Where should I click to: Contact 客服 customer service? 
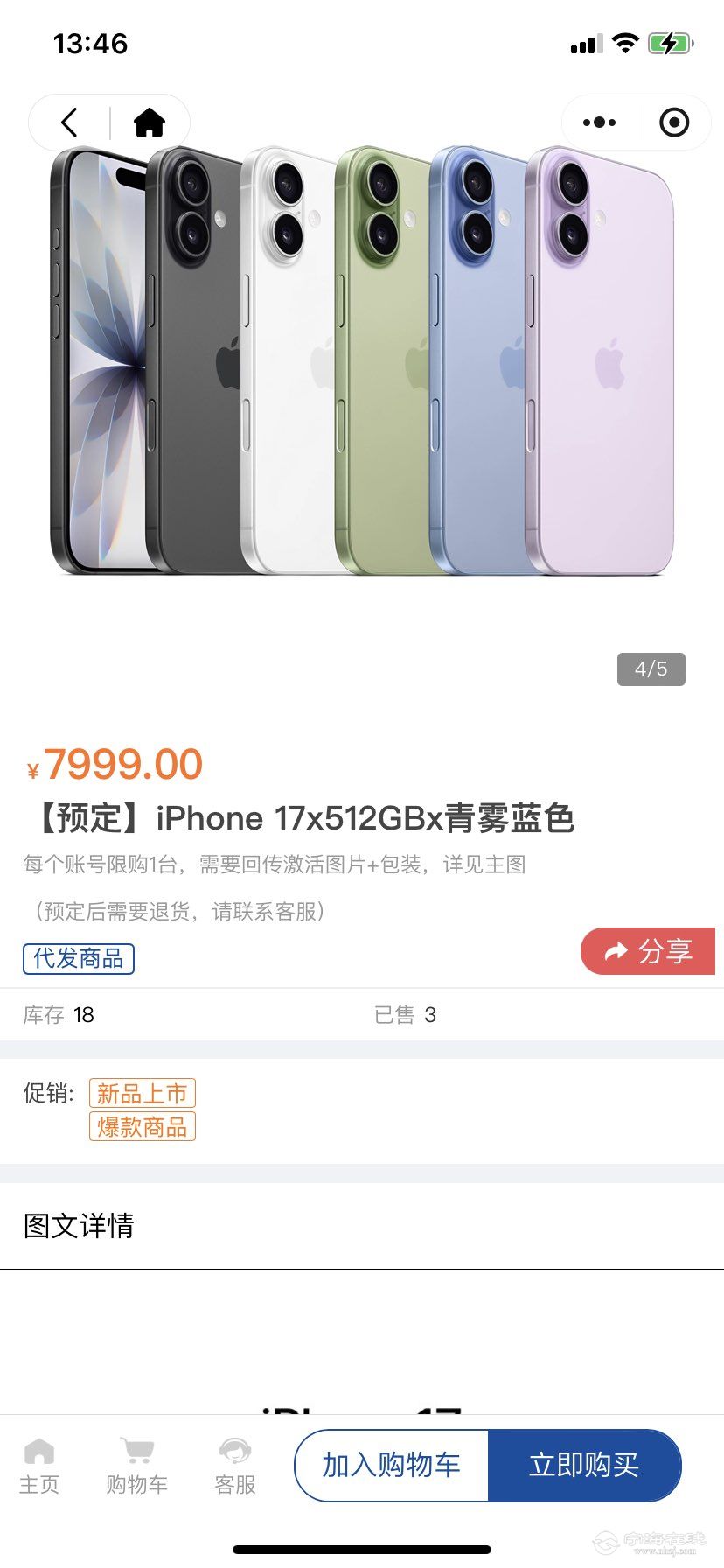[x=235, y=1465]
